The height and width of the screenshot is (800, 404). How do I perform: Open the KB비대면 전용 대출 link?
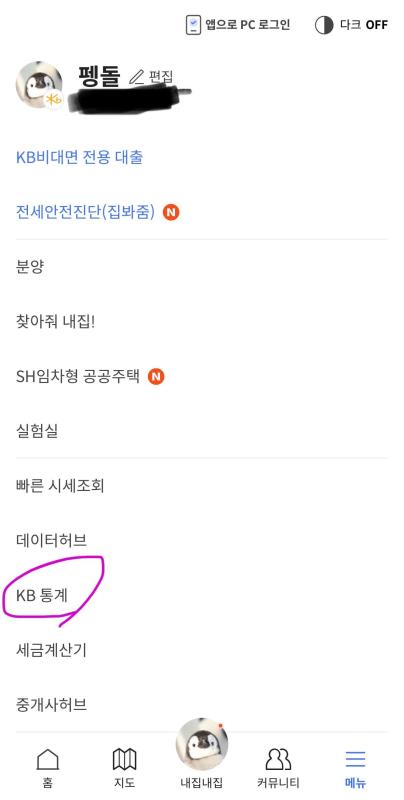pos(80,157)
